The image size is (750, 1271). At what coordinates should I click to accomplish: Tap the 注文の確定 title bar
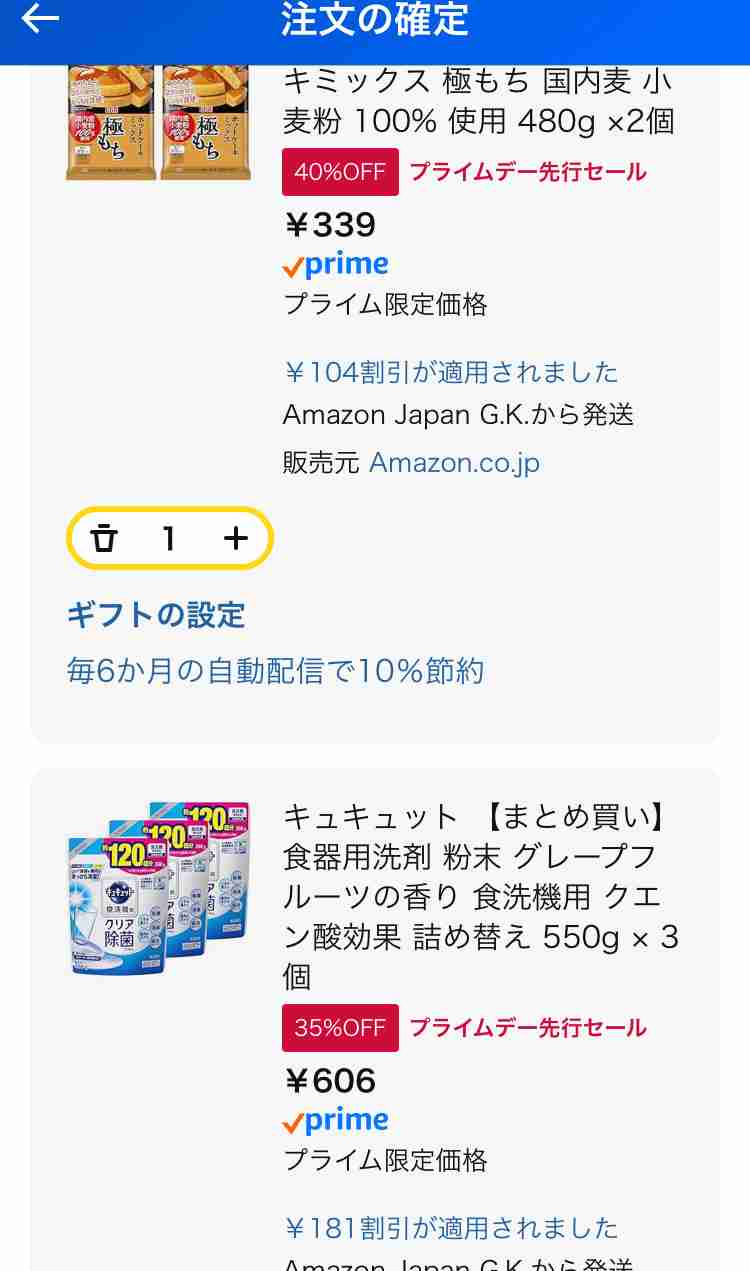(375, 21)
